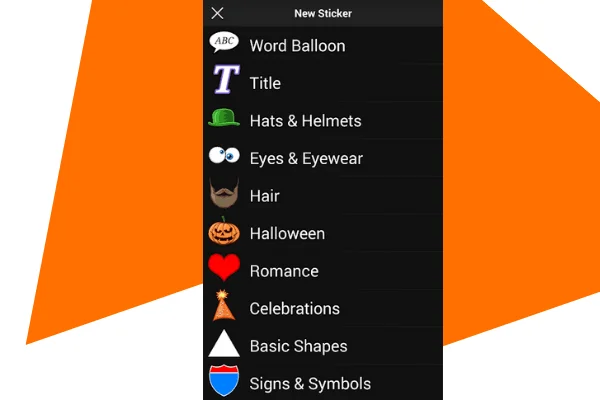The width and height of the screenshot is (600, 400).
Task: Open Hats & Helmets stickers
Action: (305, 121)
